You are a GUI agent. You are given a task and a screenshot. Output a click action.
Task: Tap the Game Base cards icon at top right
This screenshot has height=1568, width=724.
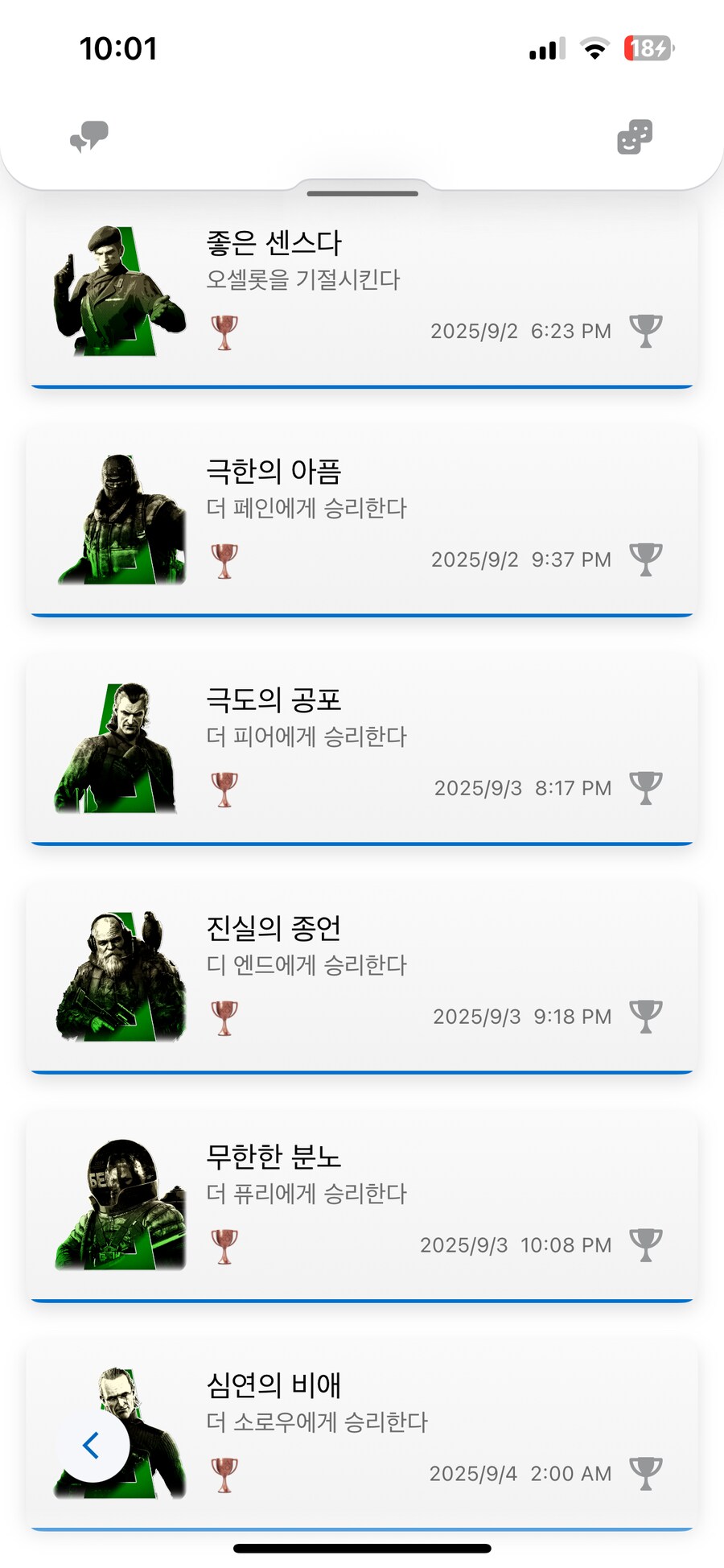click(x=635, y=135)
